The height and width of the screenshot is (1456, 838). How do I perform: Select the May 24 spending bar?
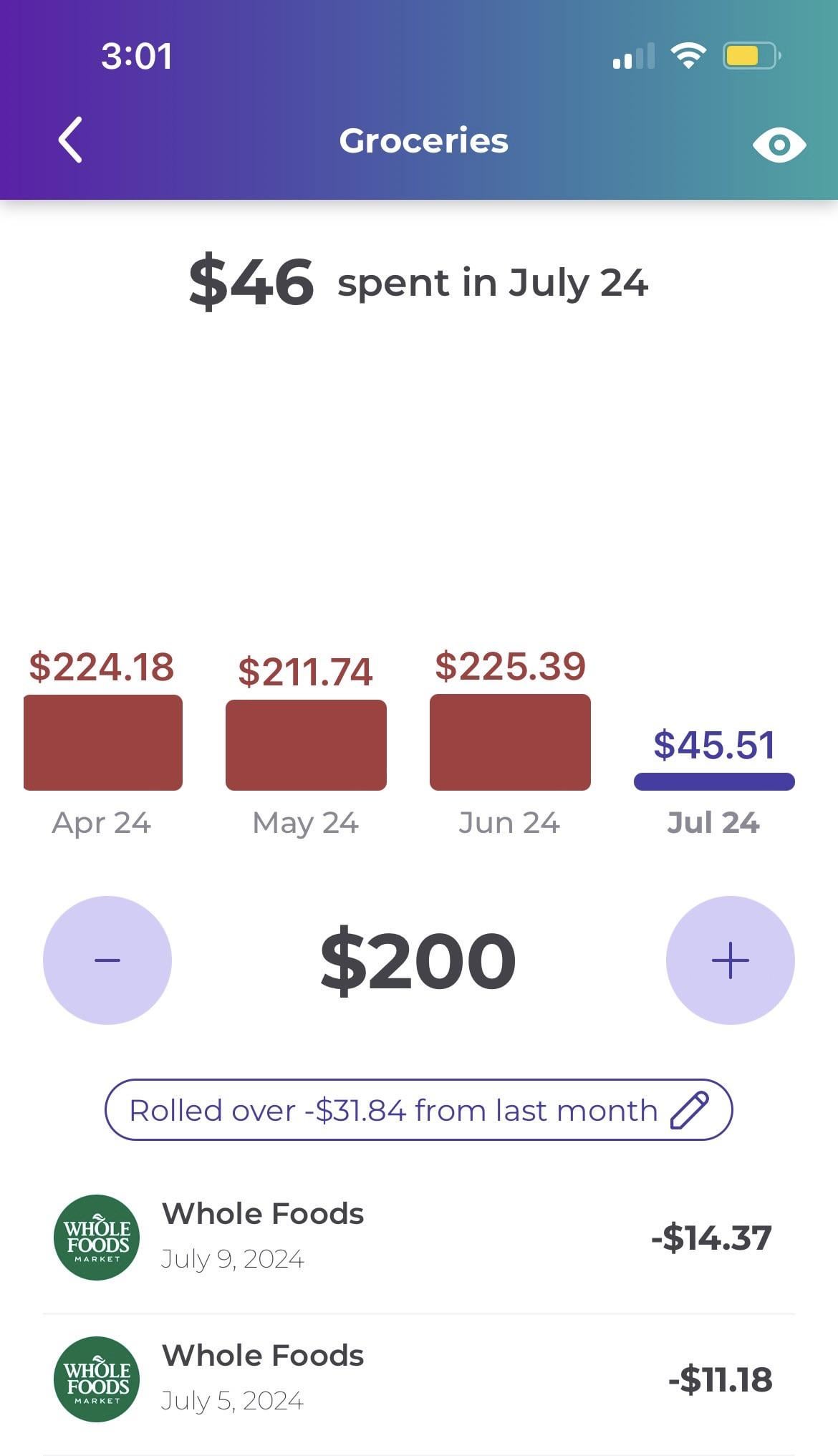click(x=306, y=745)
